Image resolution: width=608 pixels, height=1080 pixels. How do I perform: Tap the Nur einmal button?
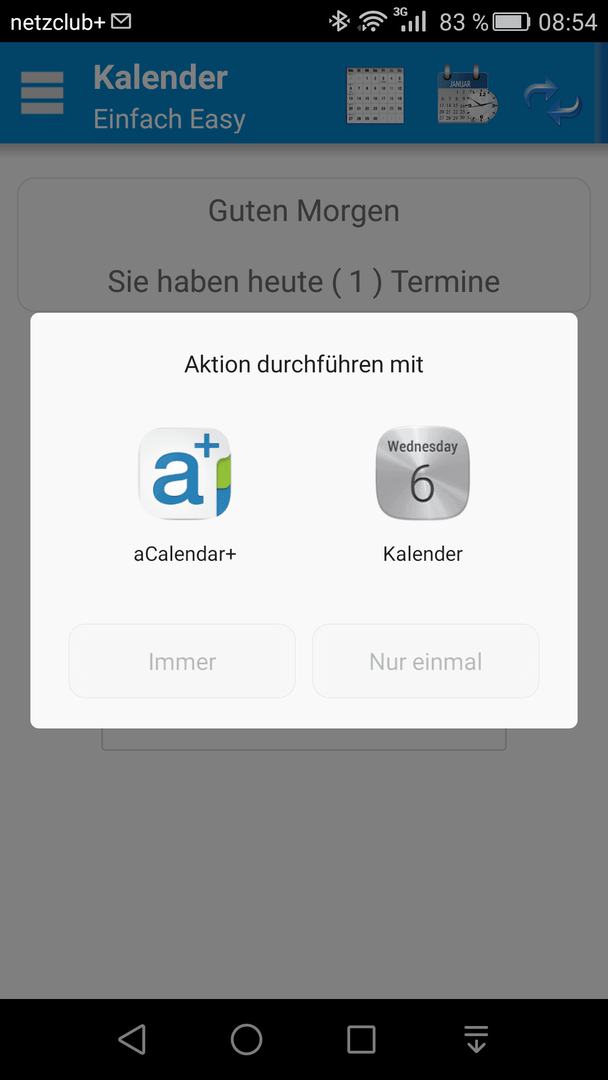[x=426, y=661]
